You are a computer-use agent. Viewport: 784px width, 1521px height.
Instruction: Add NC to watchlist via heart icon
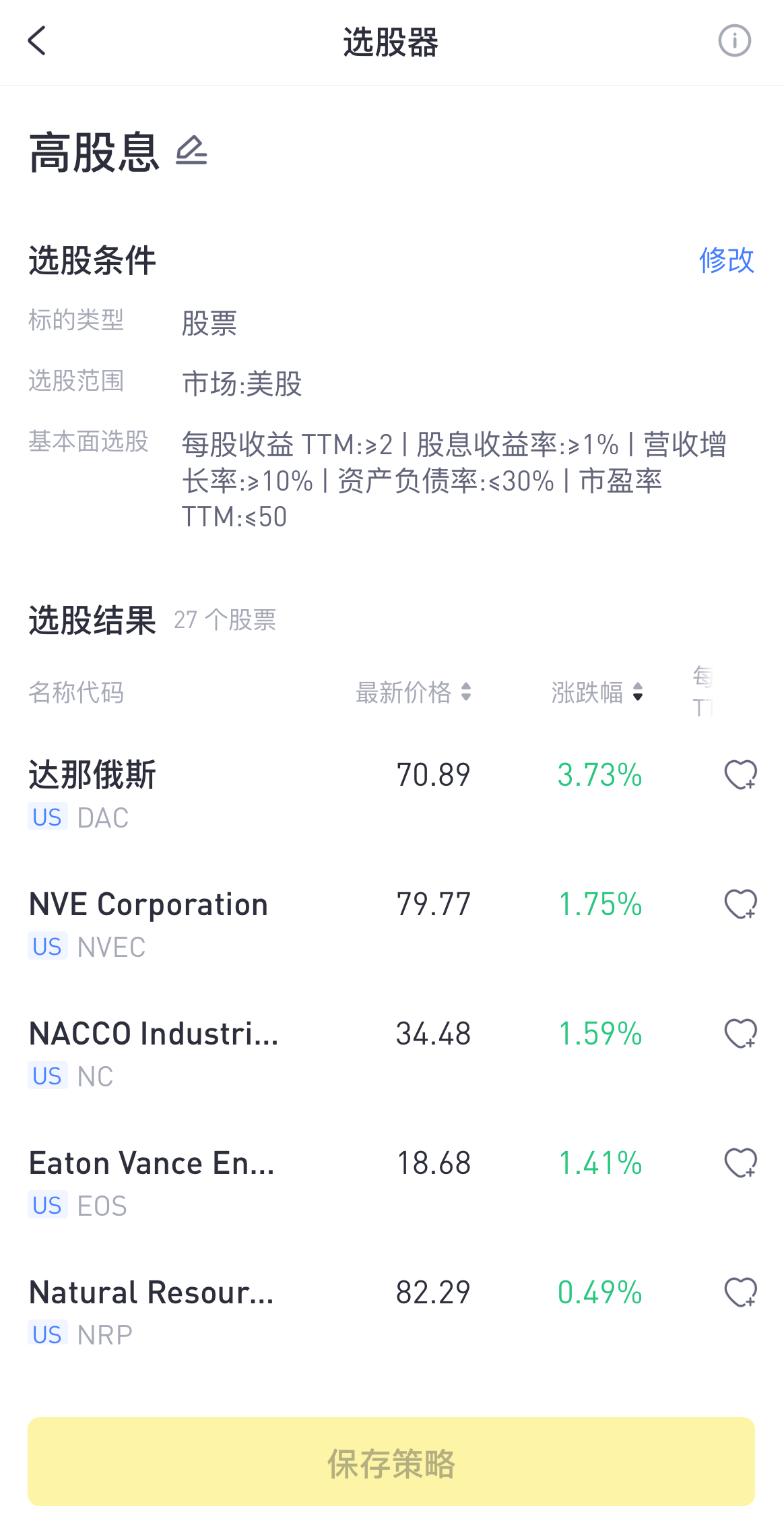741,1034
